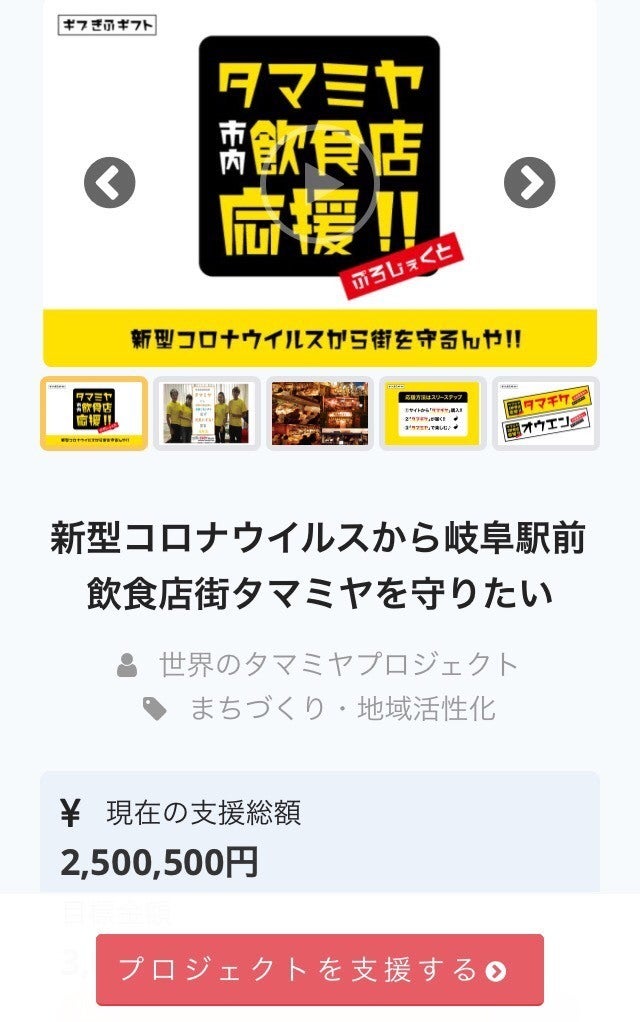This screenshot has height=1022, width=640.
Task: Open the 世界のタマミヤプロジェクト owner profile
Action: (338, 664)
